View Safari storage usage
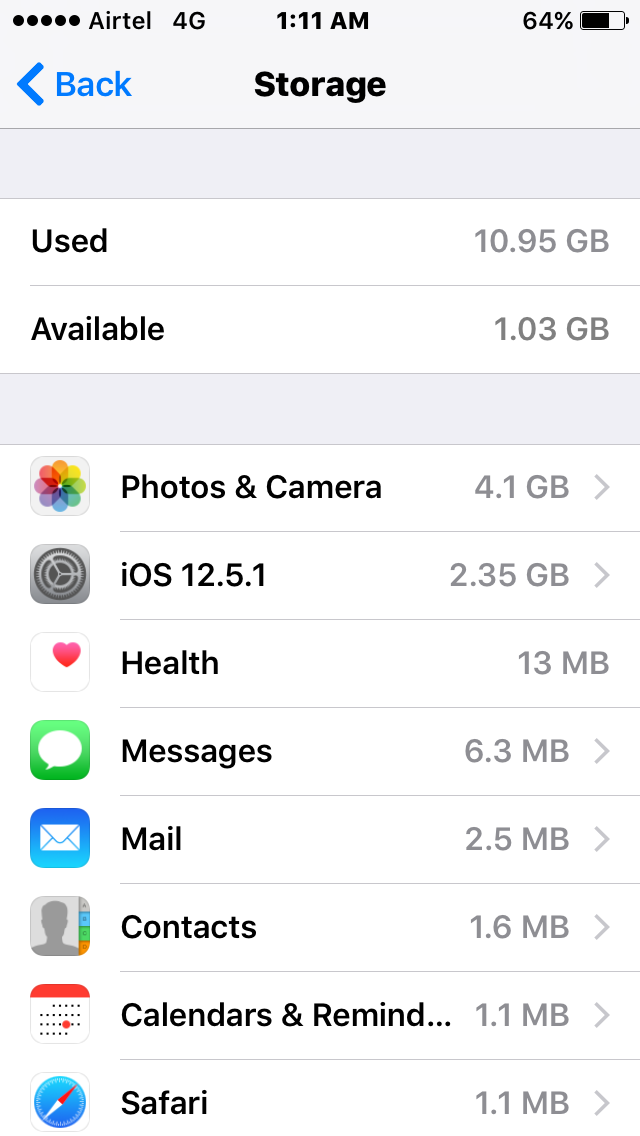 point(320,1103)
